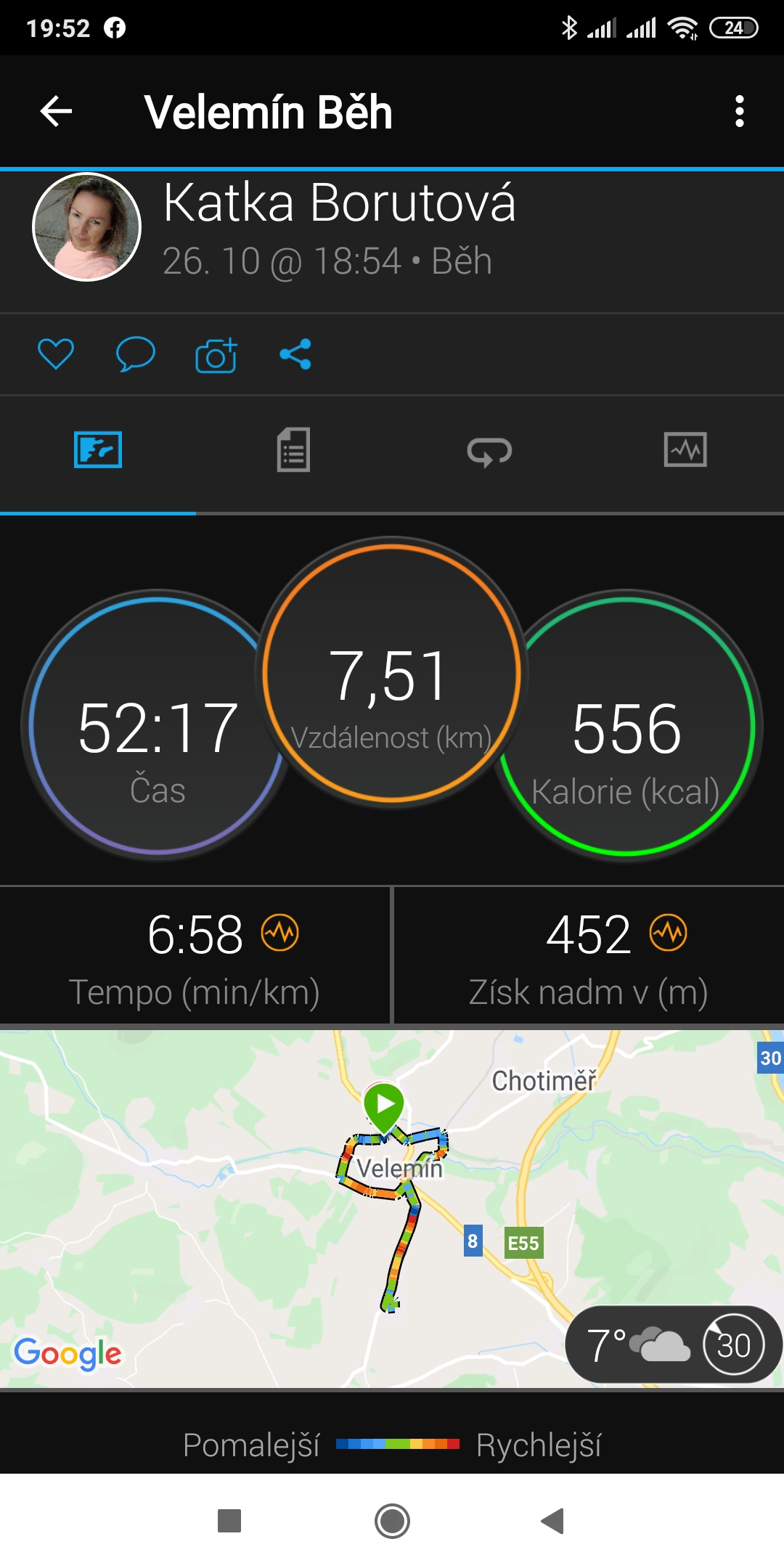Viewport: 784px width, 1568px height.
Task: Open recent apps with the square button
Action: pyautogui.click(x=229, y=1521)
